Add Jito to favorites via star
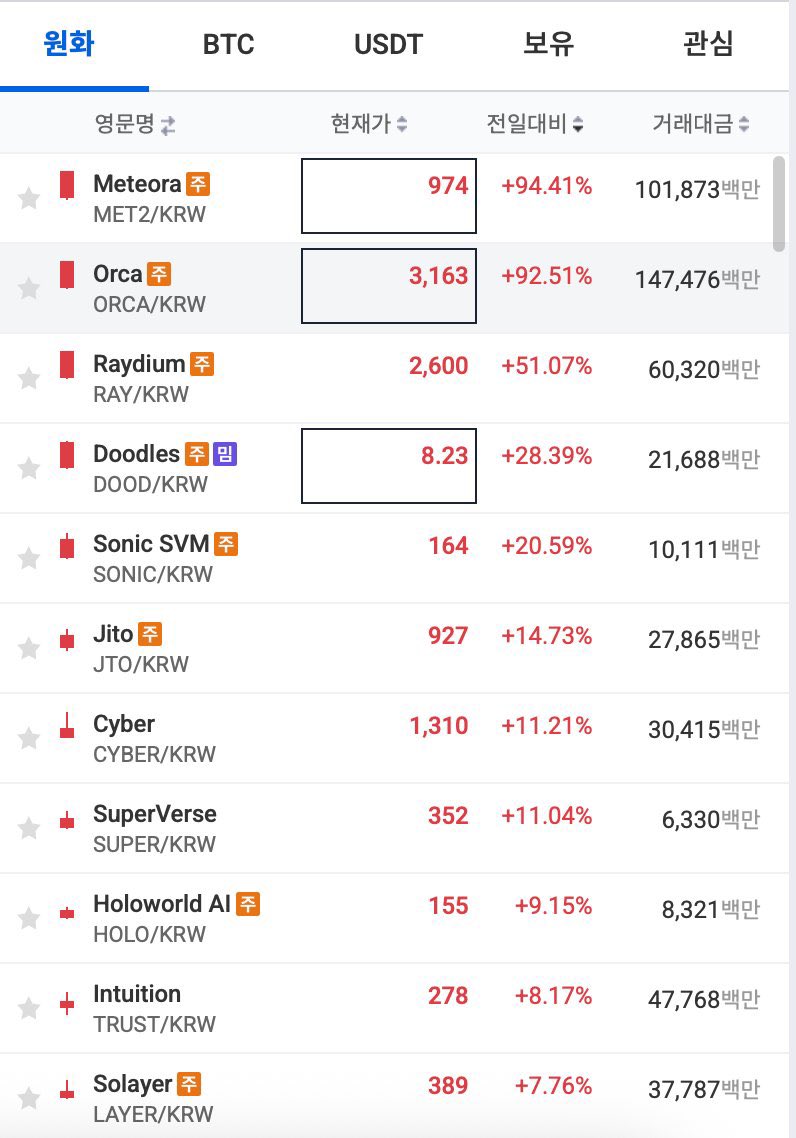This screenshot has width=796, height=1138. tap(29, 649)
